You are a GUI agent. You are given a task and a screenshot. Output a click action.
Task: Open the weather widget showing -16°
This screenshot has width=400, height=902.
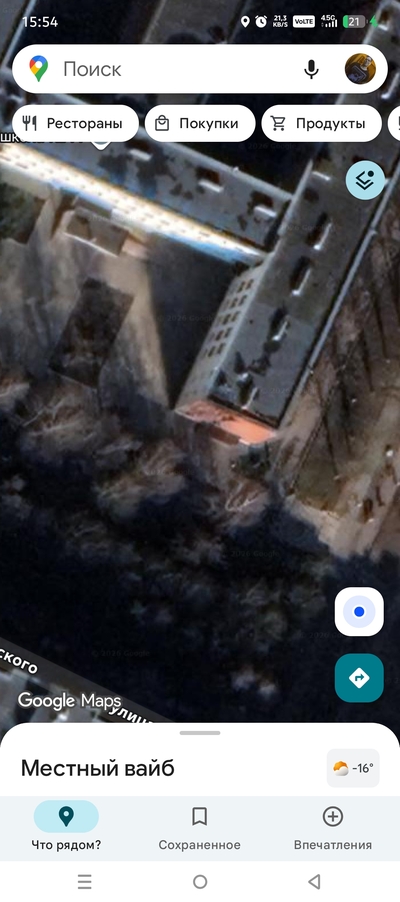pyautogui.click(x=353, y=768)
